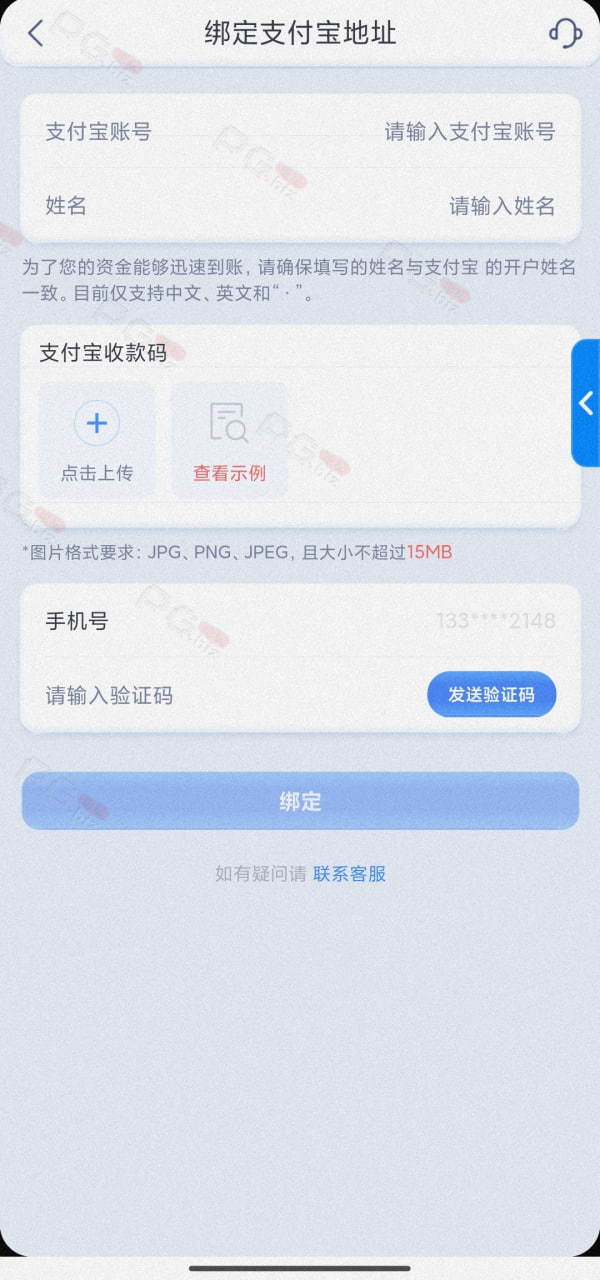Image resolution: width=600 pixels, height=1280 pixels.
Task: Open the 联系客服 link
Action: (x=349, y=874)
